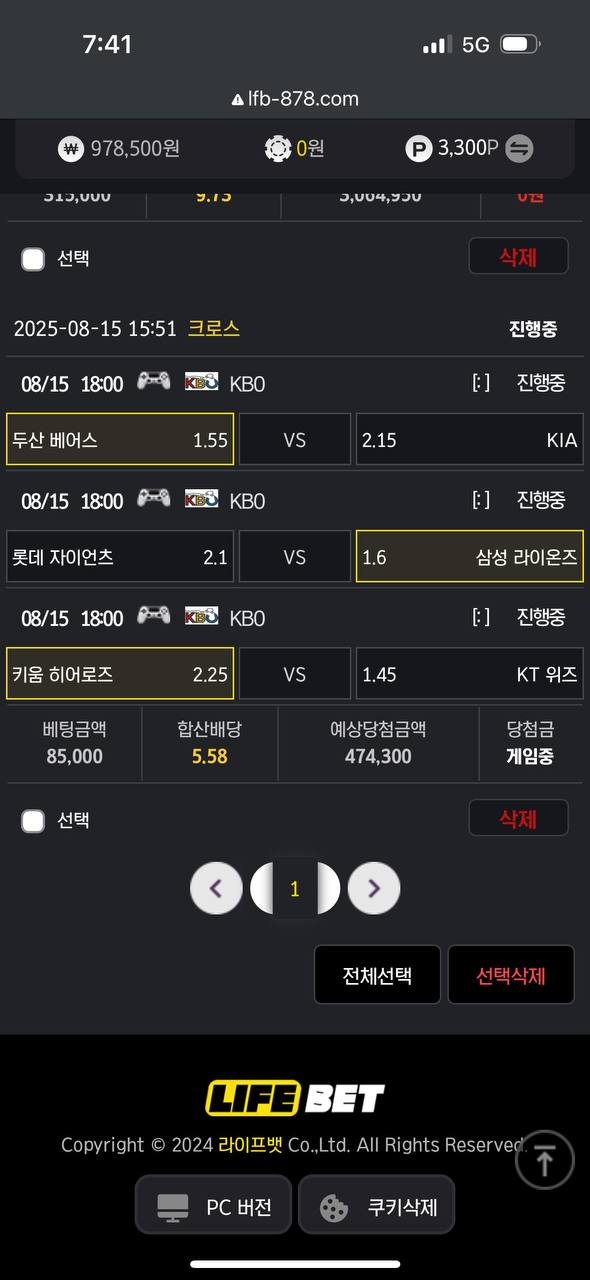Tap the point exchange swap icon
The width and height of the screenshot is (590, 1280).
(518, 149)
